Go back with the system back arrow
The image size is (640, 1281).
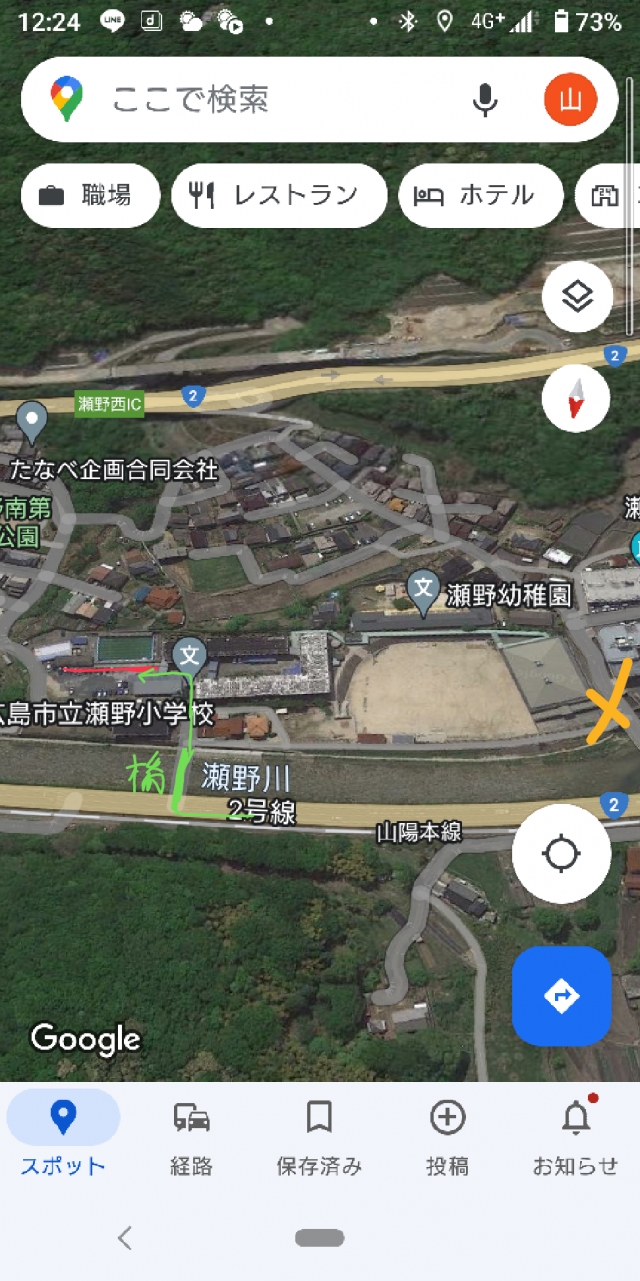125,1238
